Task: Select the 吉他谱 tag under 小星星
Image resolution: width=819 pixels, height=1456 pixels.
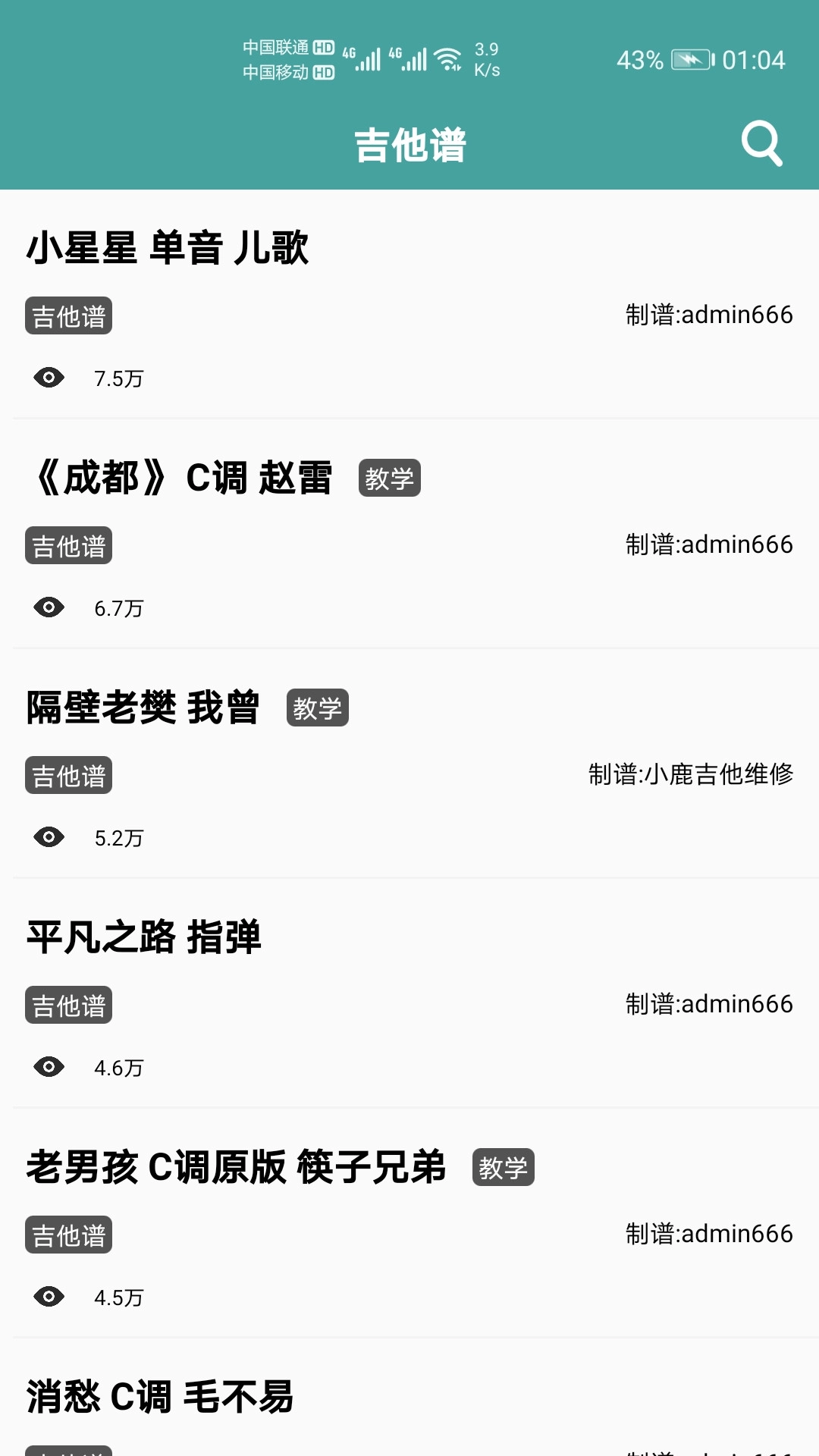Action: [67, 318]
